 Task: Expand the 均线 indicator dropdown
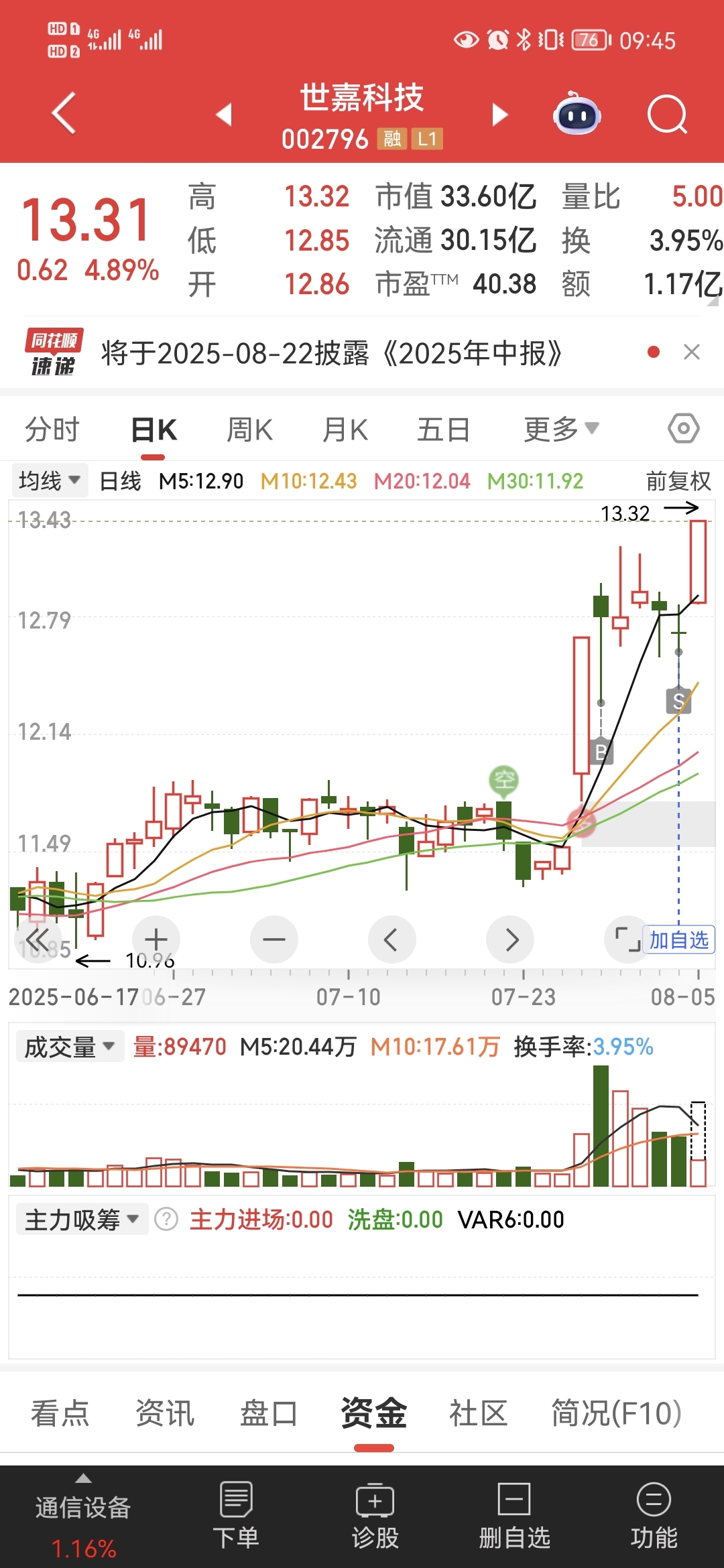[50, 480]
